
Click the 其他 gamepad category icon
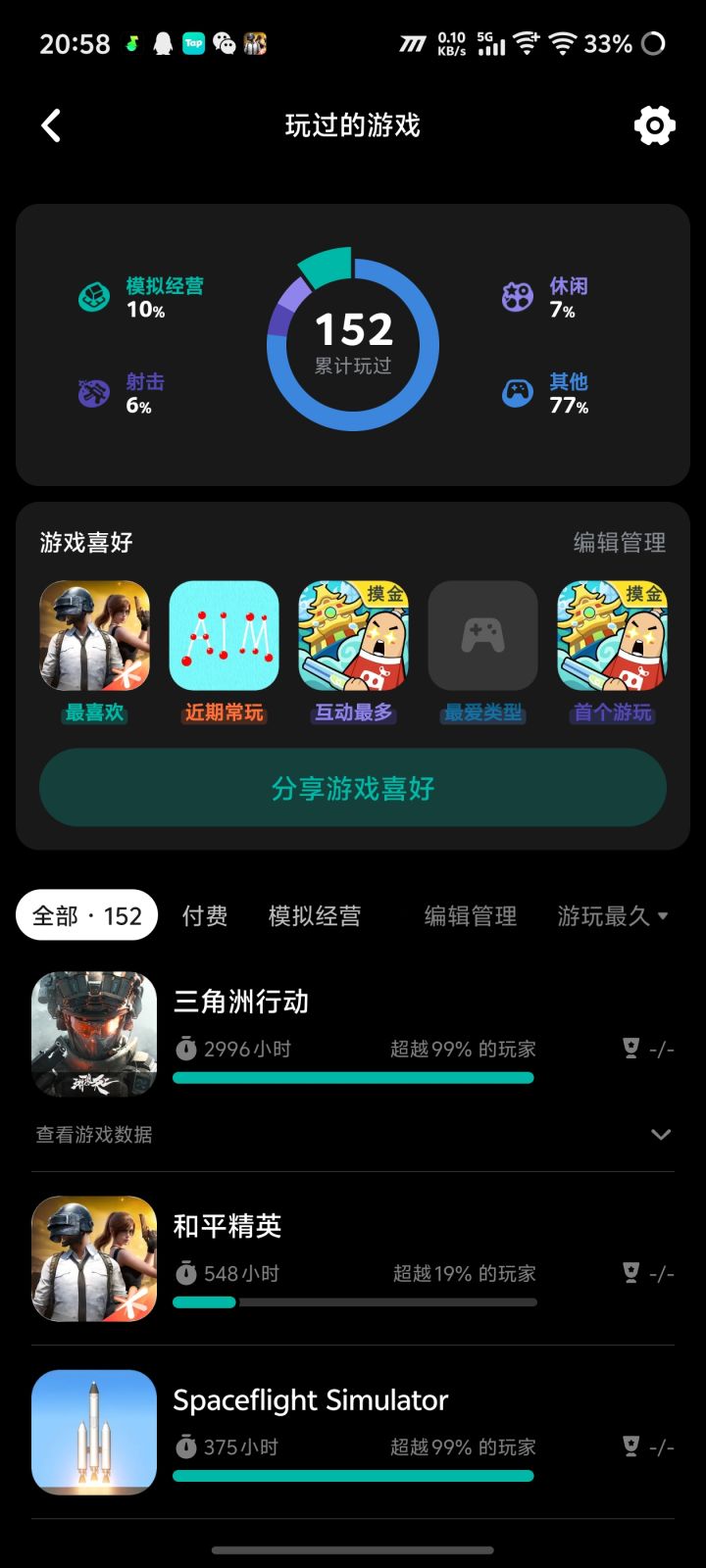click(x=517, y=390)
